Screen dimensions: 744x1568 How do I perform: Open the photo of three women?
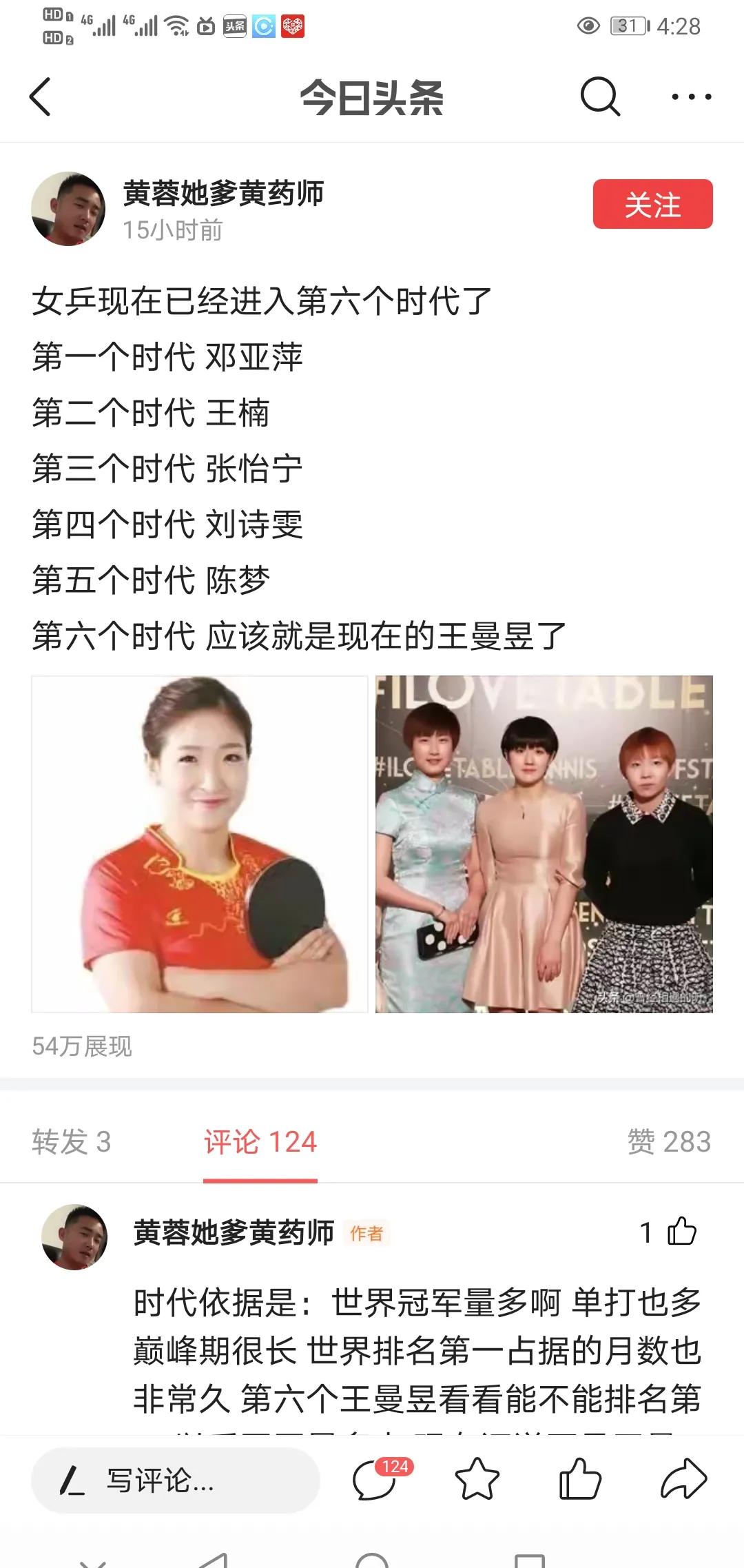tap(544, 844)
